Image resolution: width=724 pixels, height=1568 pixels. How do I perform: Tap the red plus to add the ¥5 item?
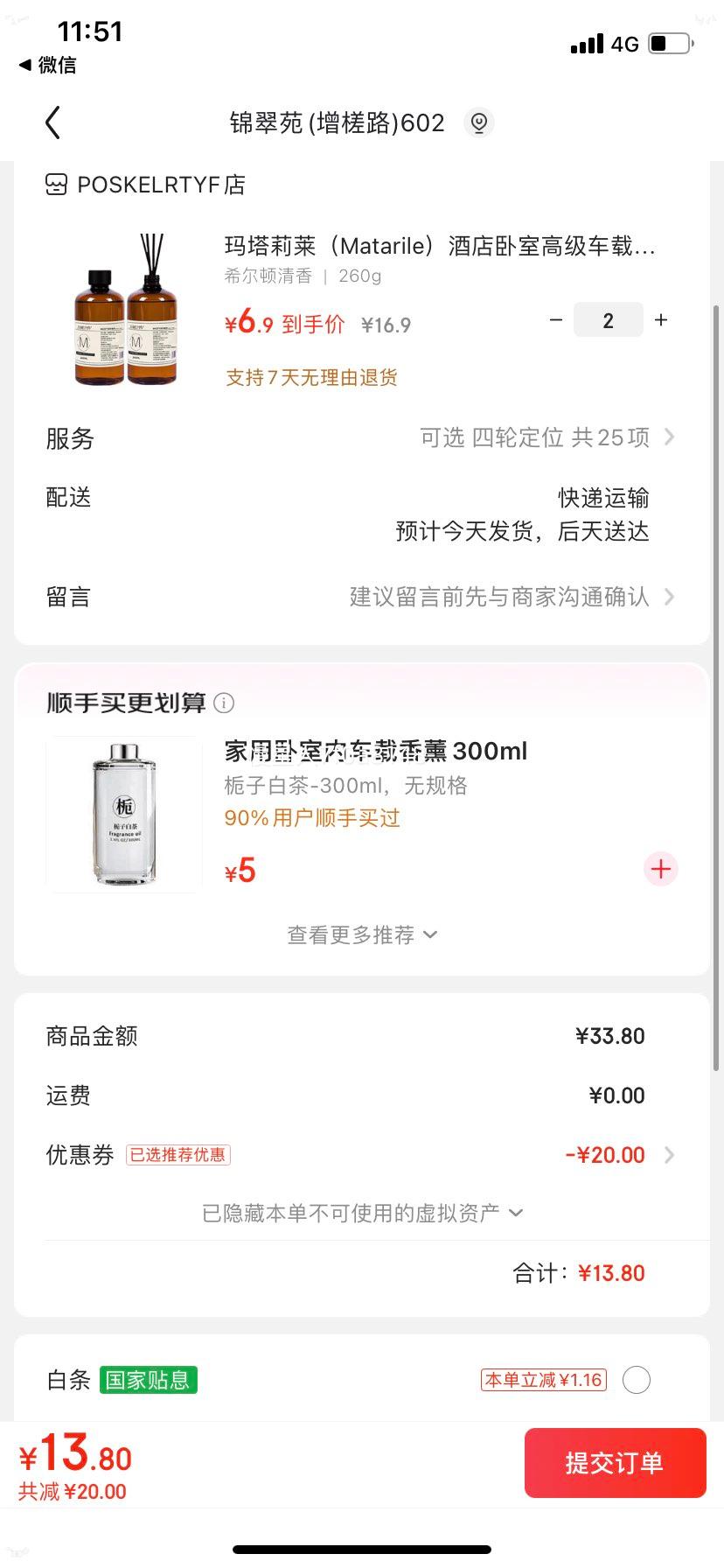(x=660, y=869)
